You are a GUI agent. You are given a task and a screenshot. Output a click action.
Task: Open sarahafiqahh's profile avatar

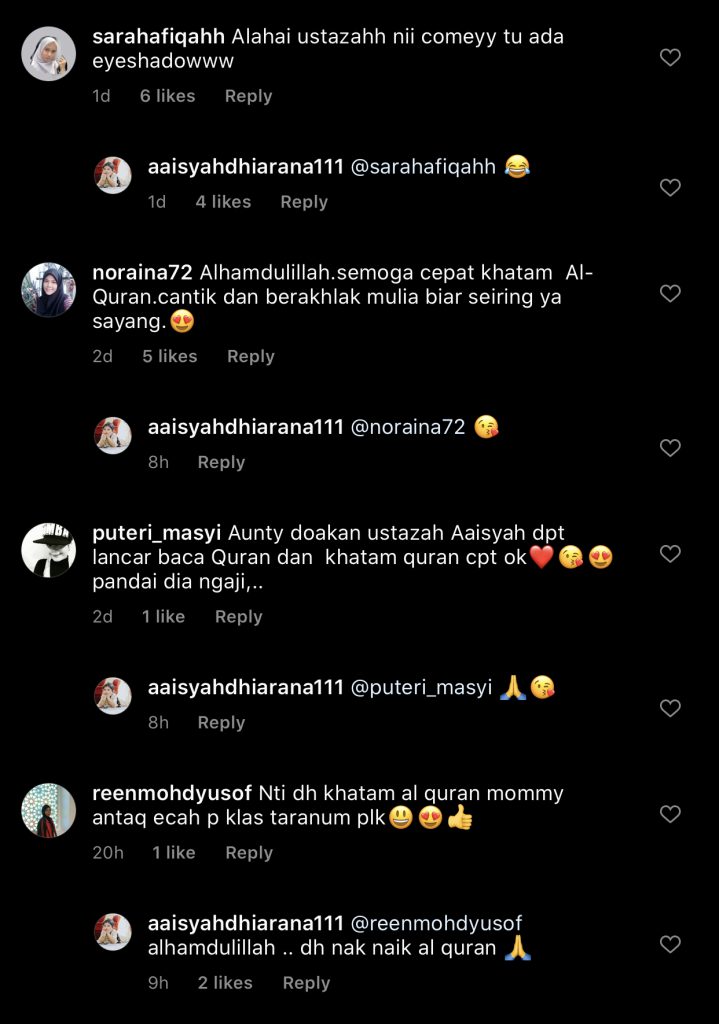(x=48, y=54)
